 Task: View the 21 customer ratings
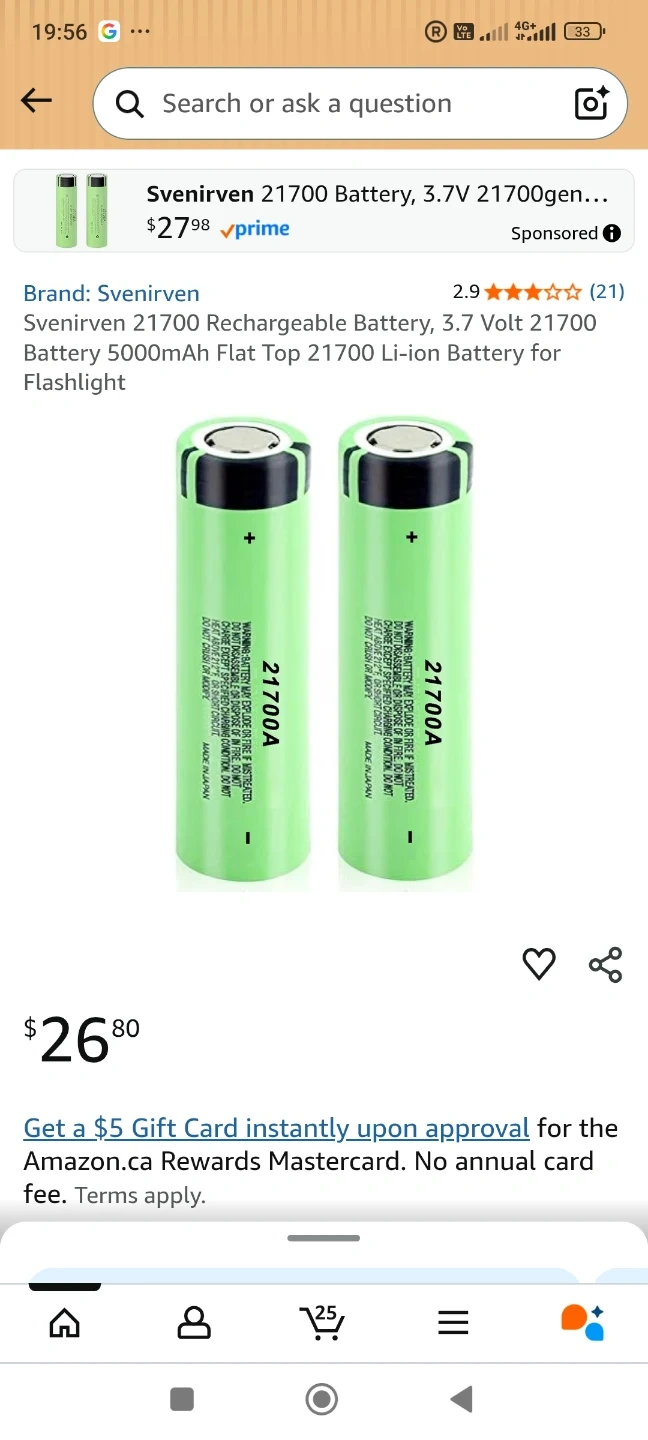[606, 292]
